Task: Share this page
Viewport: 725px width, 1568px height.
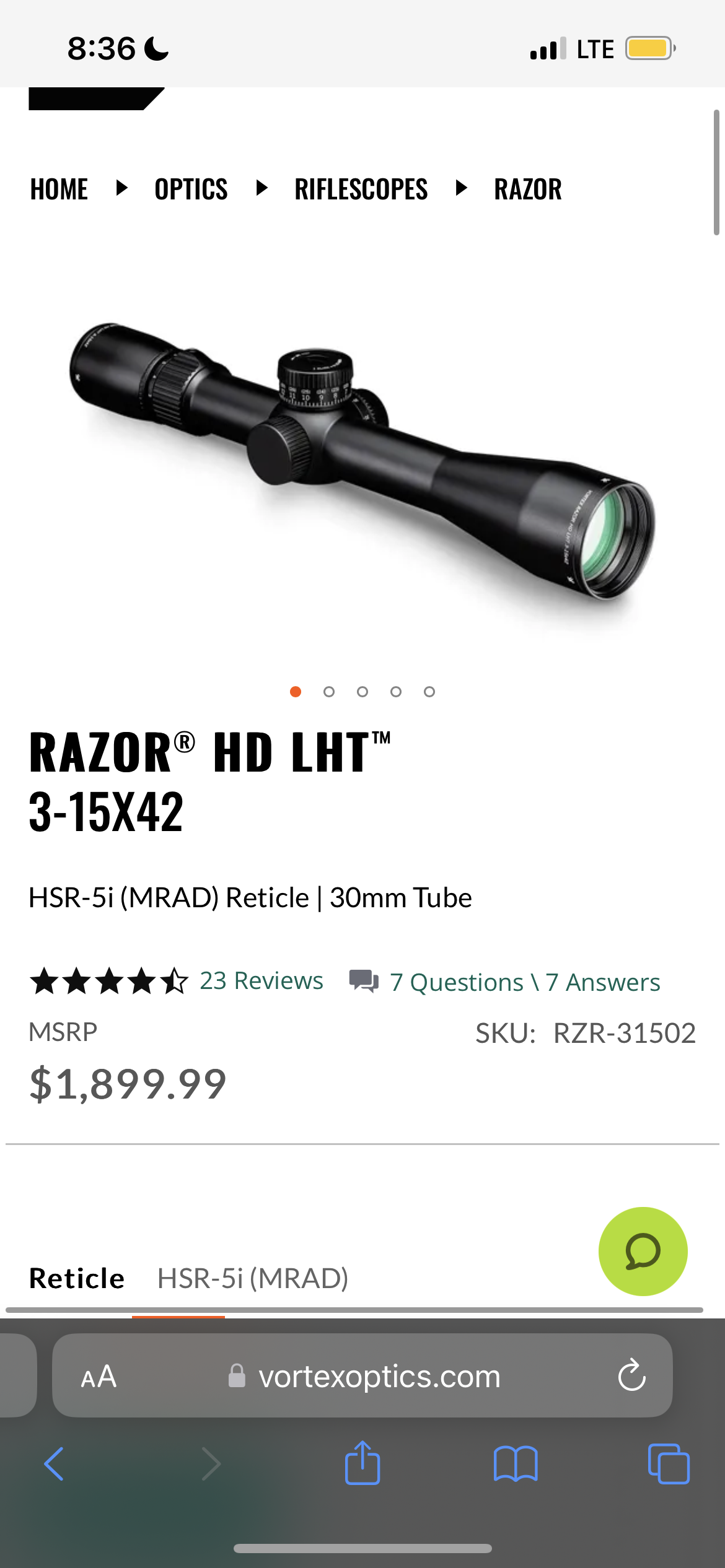Action: point(362,1463)
